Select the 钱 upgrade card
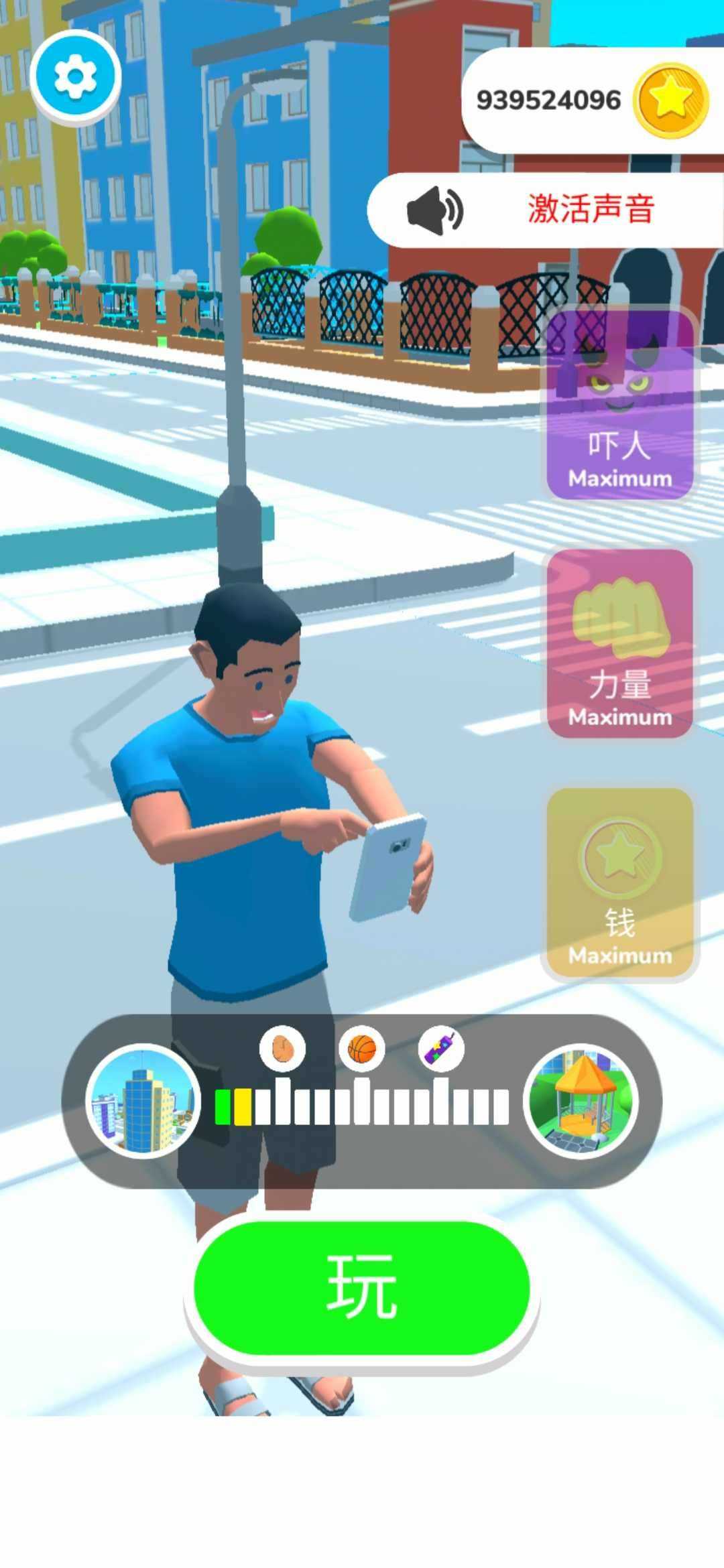Viewport: 724px width, 1568px height. (x=619, y=883)
